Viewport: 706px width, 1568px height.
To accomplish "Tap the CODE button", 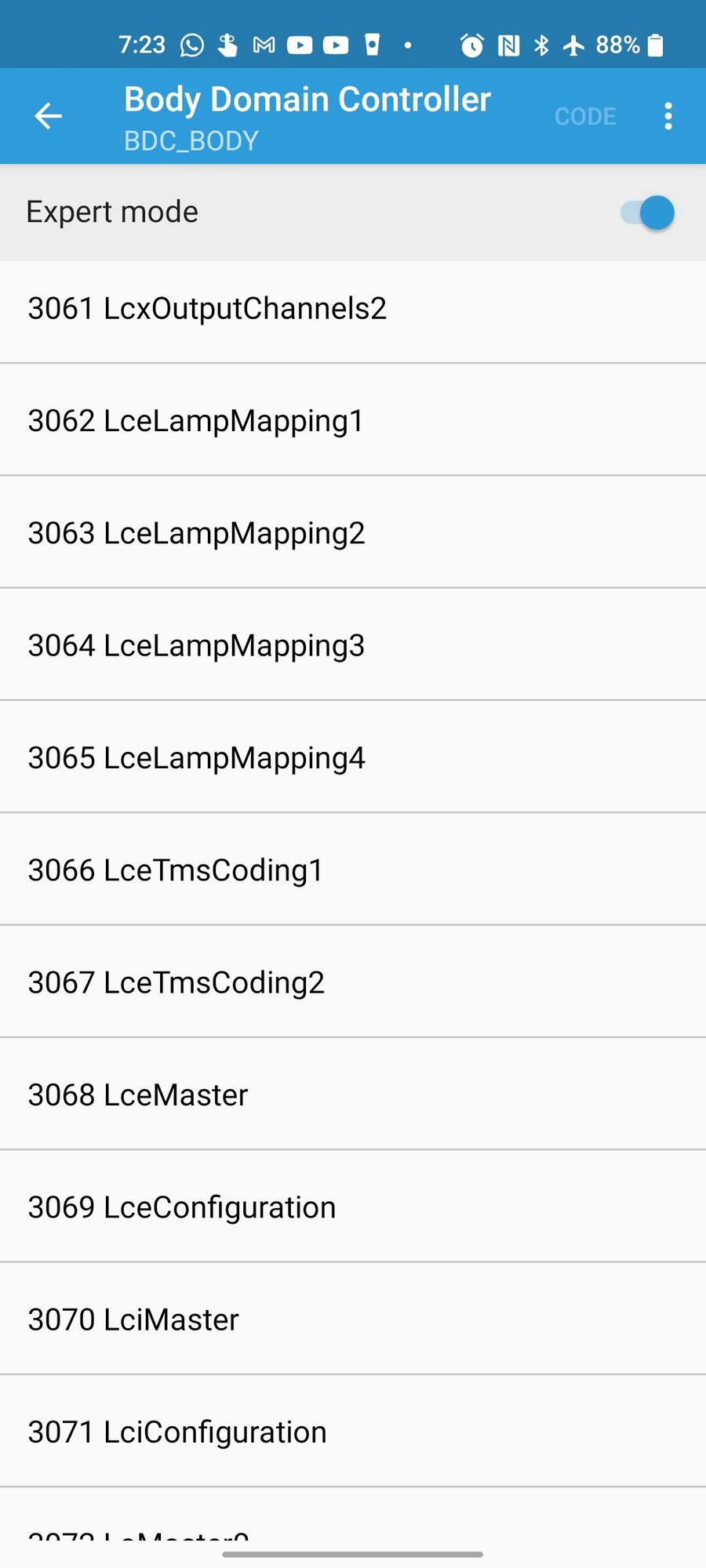I will click(585, 116).
